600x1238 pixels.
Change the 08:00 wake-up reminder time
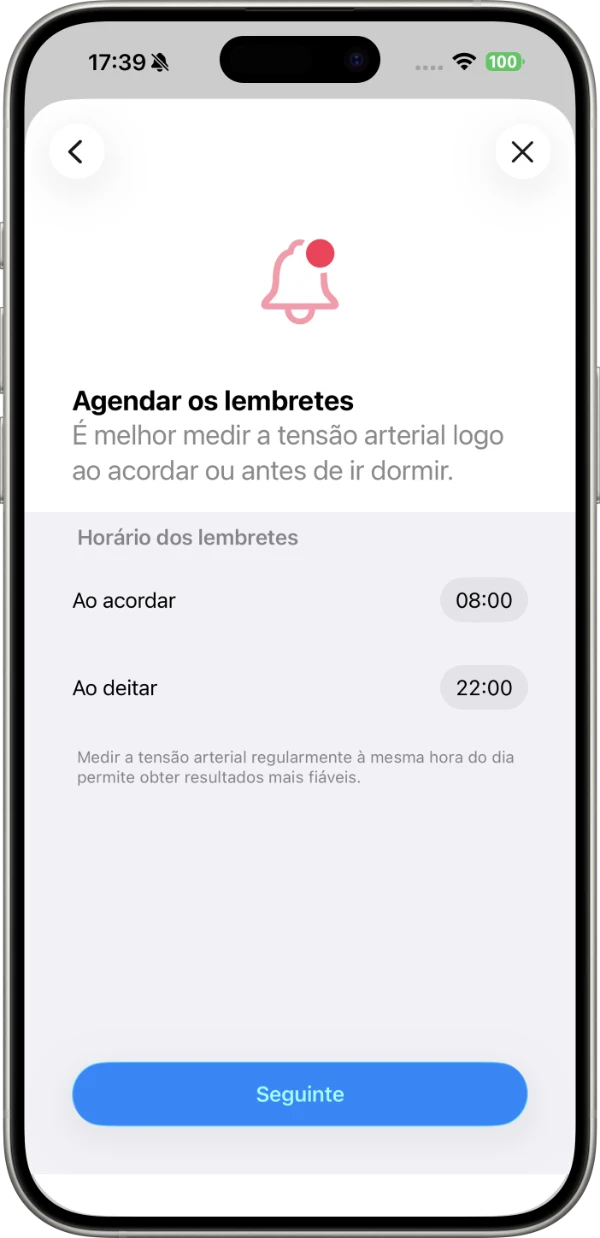[x=483, y=601]
